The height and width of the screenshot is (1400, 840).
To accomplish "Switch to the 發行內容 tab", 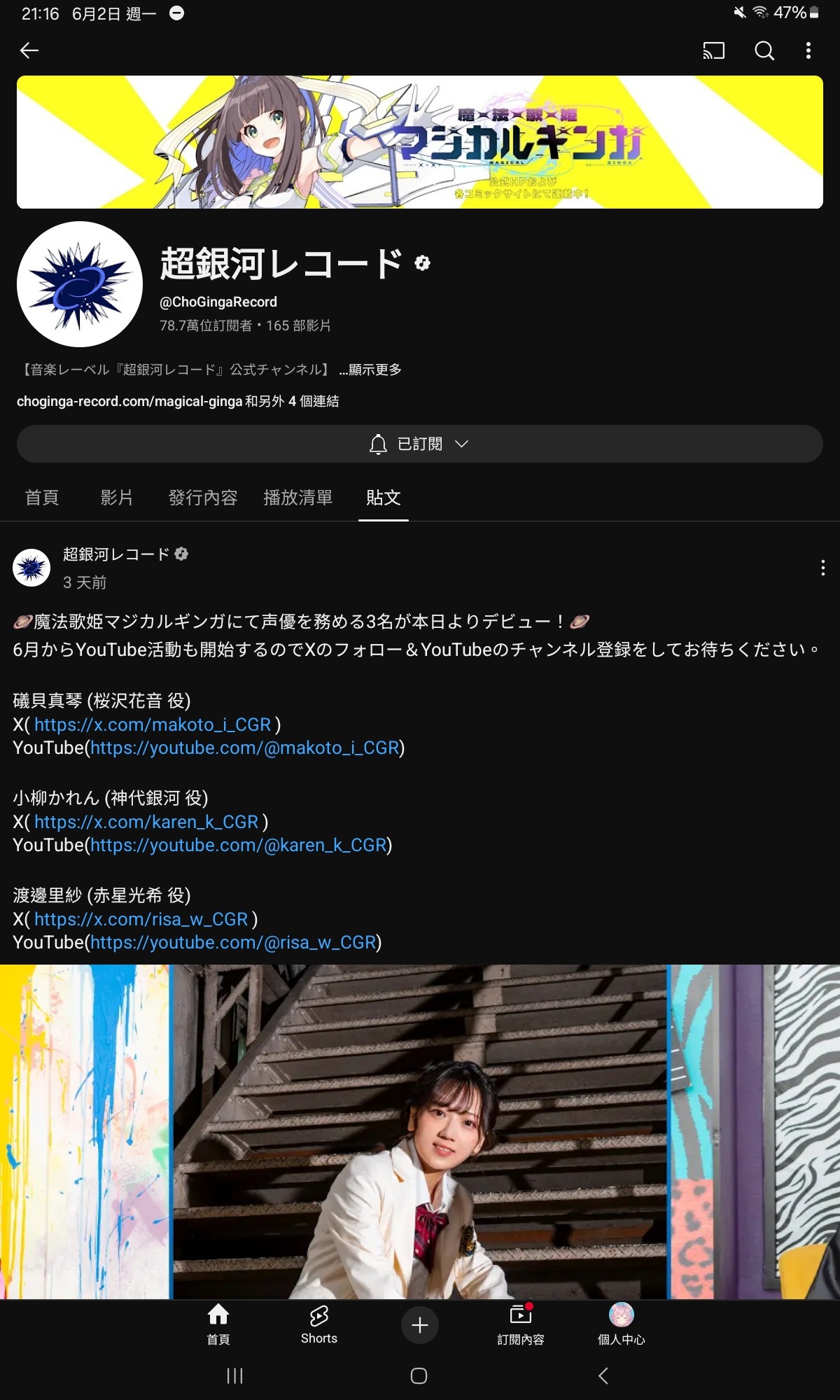I will click(203, 498).
